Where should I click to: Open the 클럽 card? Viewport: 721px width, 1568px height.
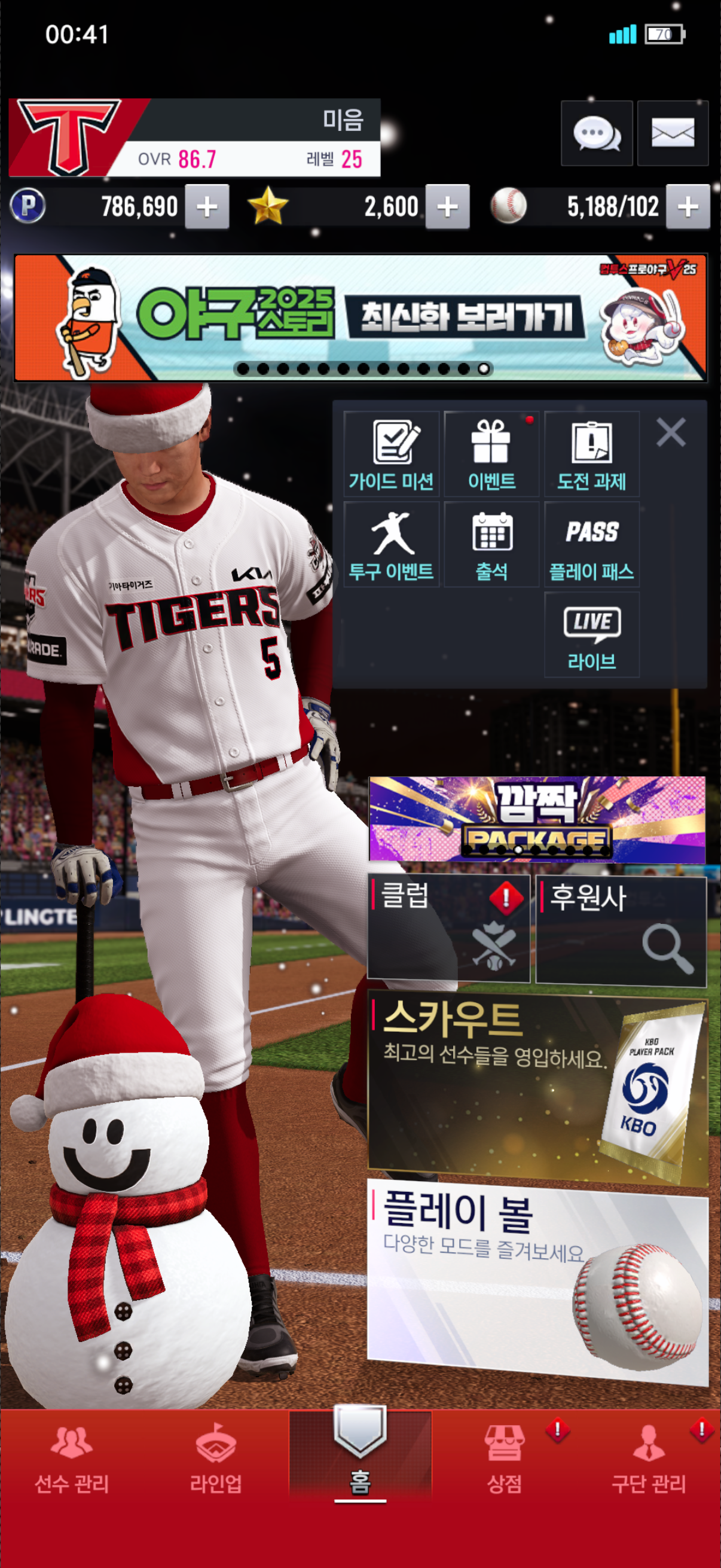coord(448,929)
